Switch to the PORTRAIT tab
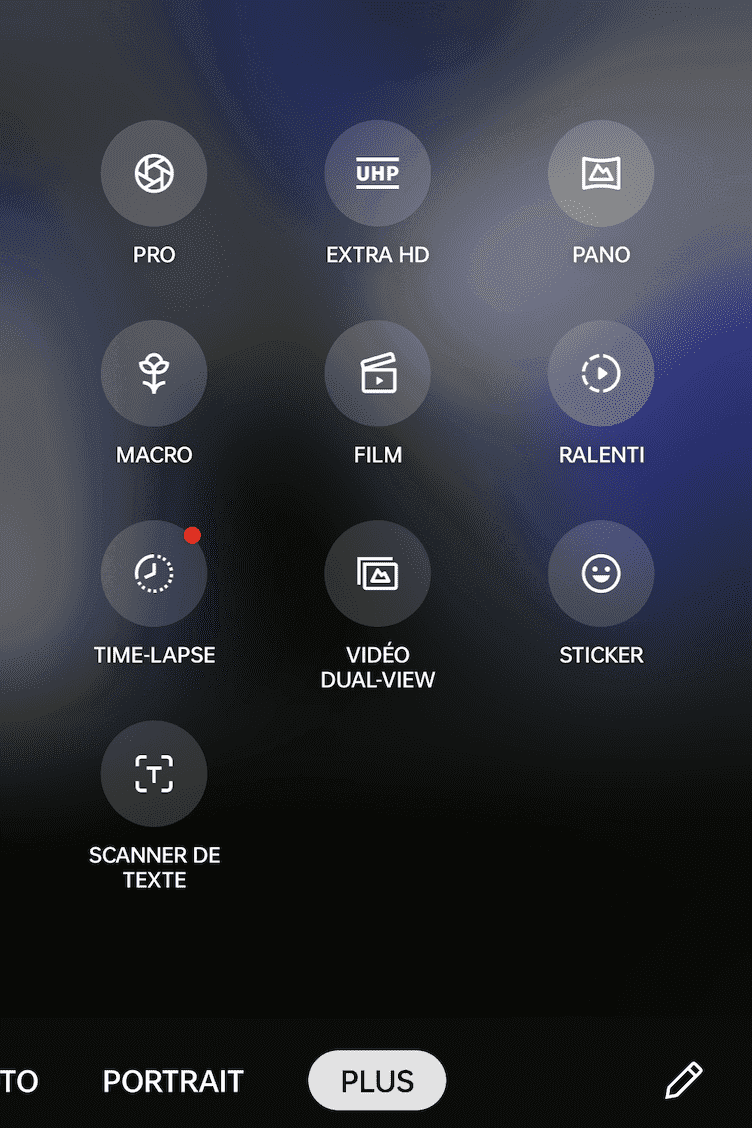Image resolution: width=752 pixels, height=1128 pixels. 173,1081
